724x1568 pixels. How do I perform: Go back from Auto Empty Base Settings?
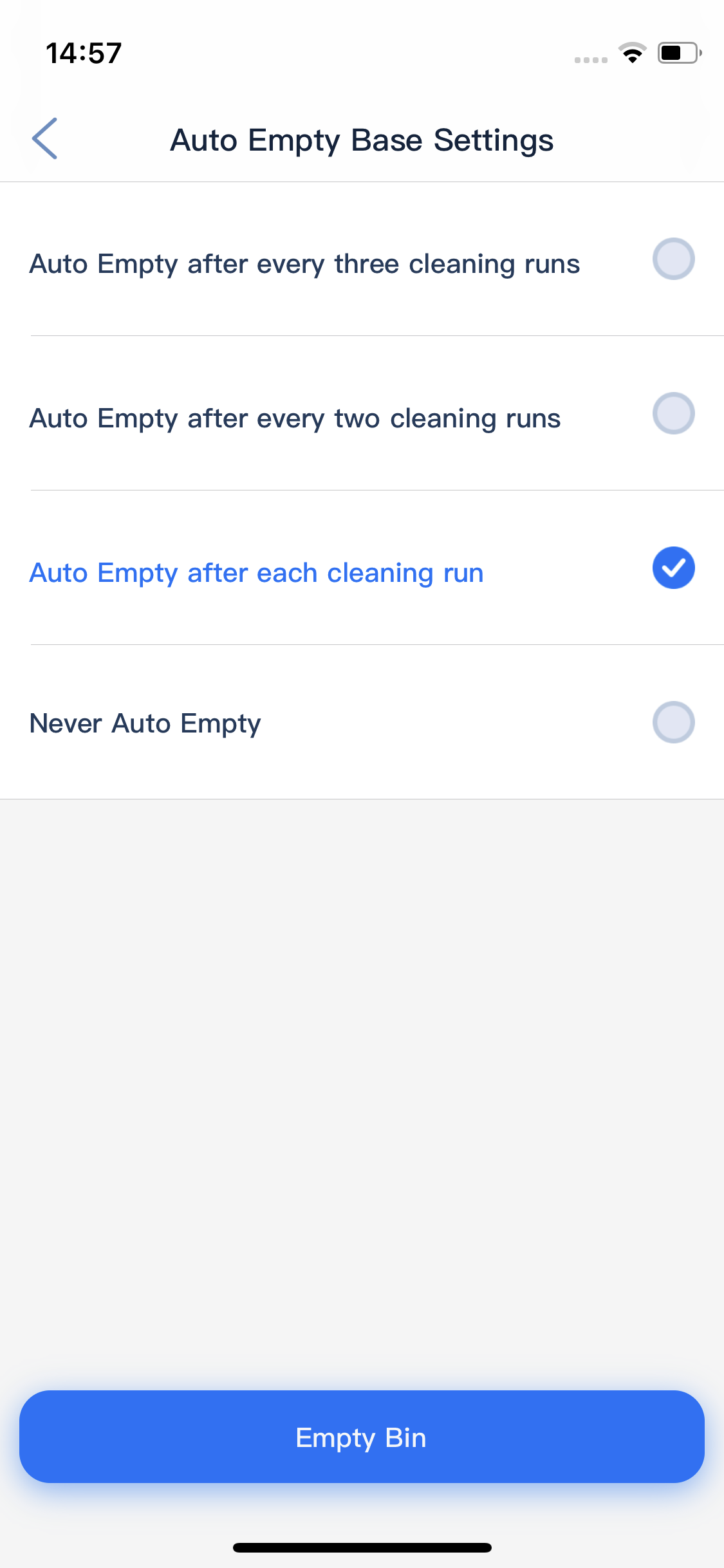tap(45, 139)
